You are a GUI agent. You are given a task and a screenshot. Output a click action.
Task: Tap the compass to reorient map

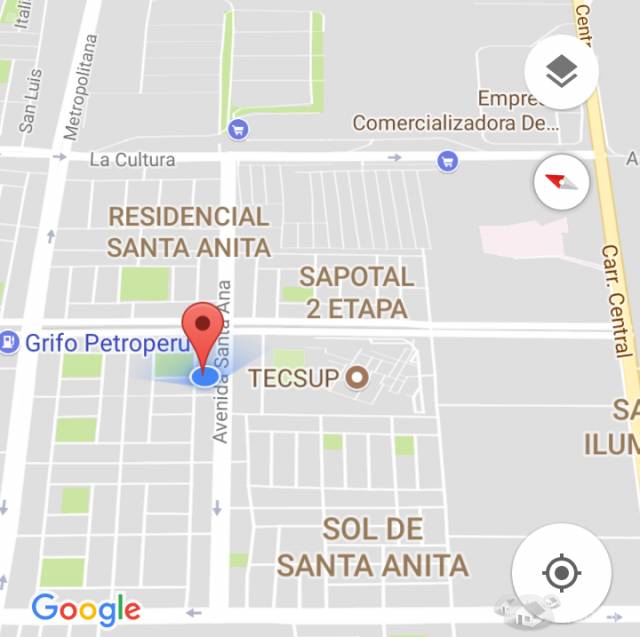pyautogui.click(x=561, y=182)
